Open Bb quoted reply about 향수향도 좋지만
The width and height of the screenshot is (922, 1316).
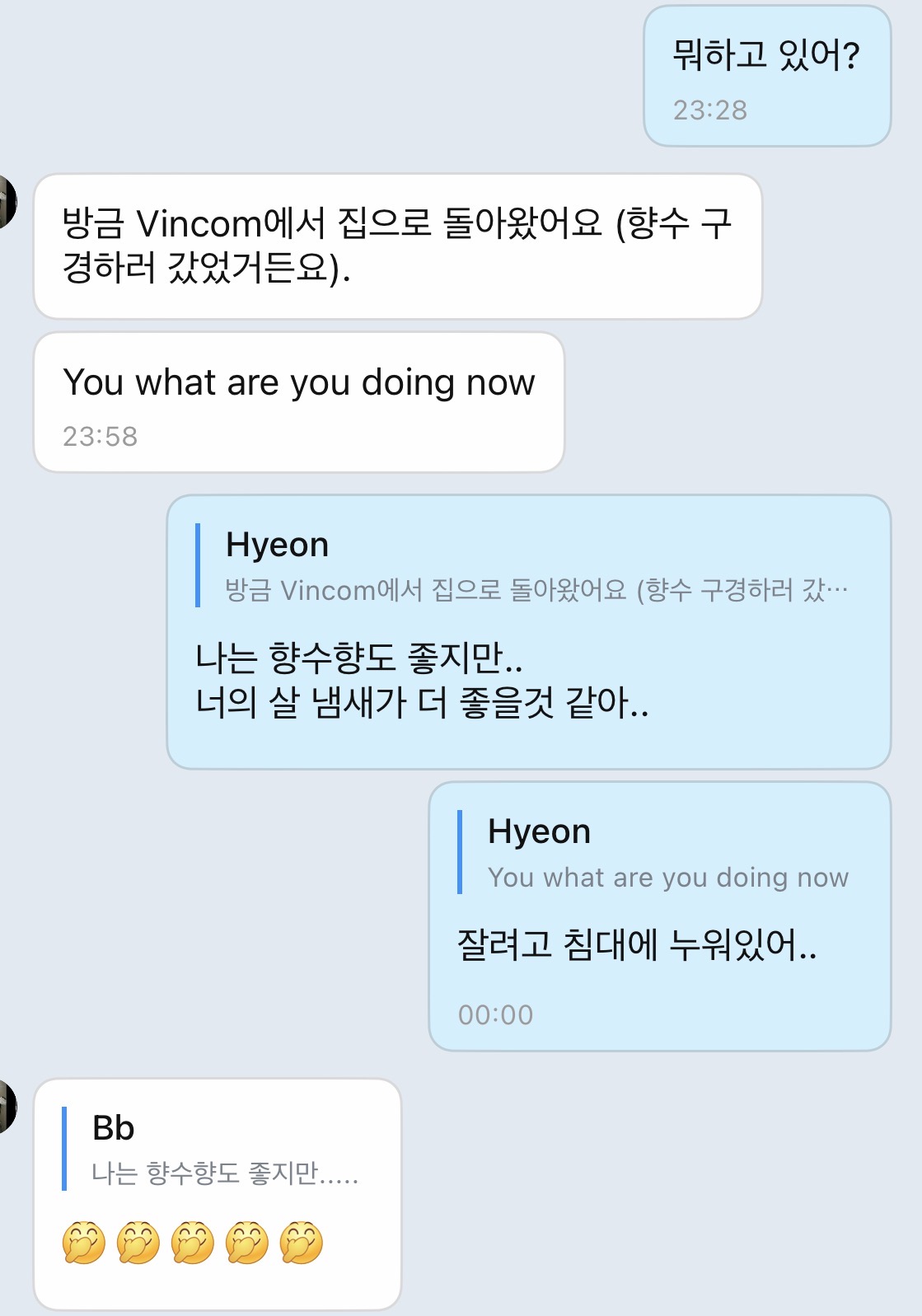tap(224, 1150)
